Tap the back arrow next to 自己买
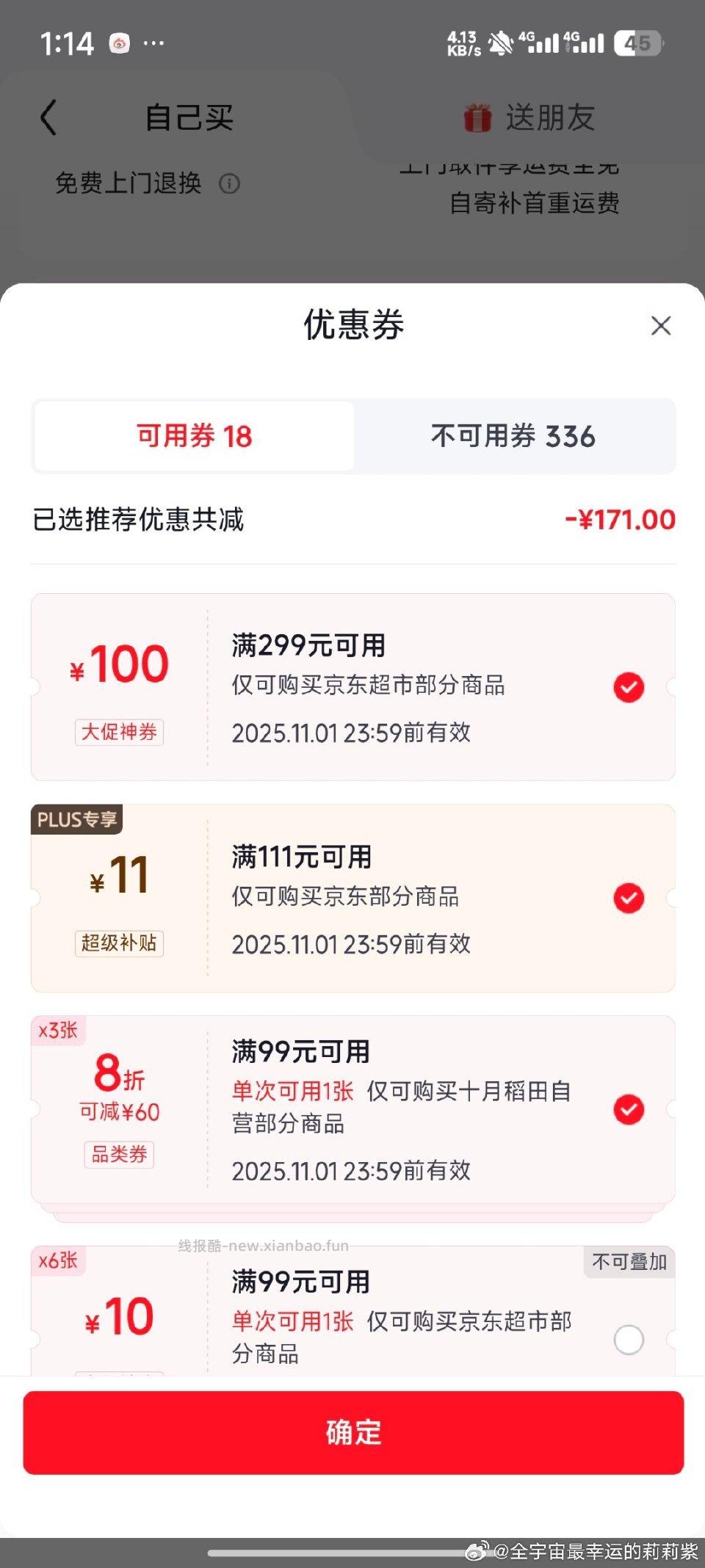 click(x=48, y=117)
